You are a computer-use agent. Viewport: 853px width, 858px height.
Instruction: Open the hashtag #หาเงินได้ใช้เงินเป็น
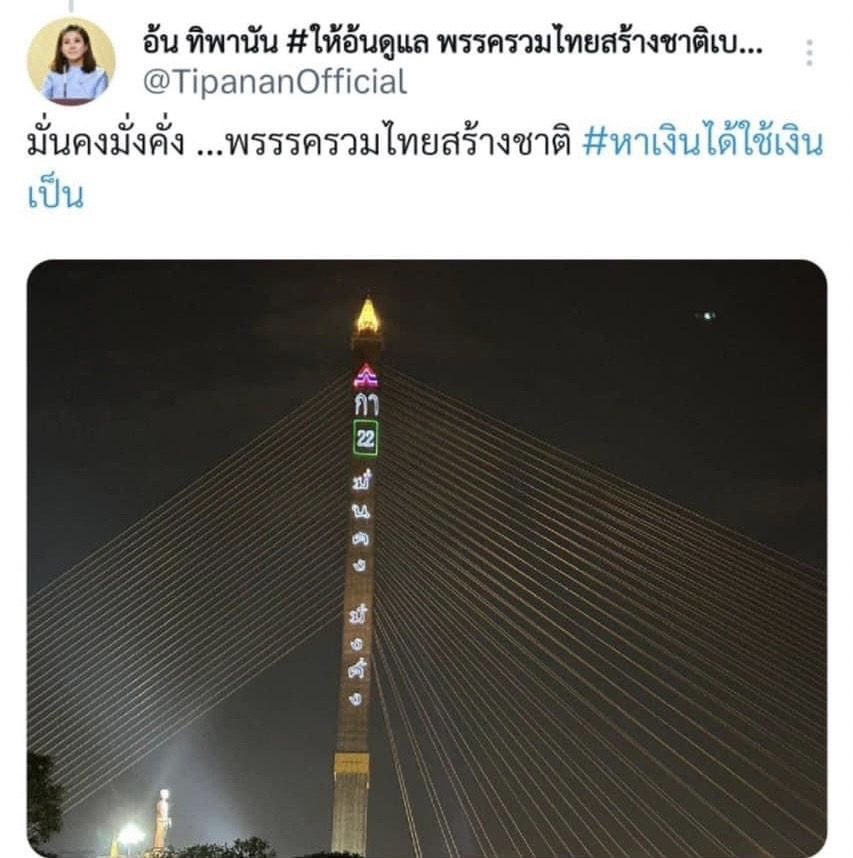(x=702, y=145)
